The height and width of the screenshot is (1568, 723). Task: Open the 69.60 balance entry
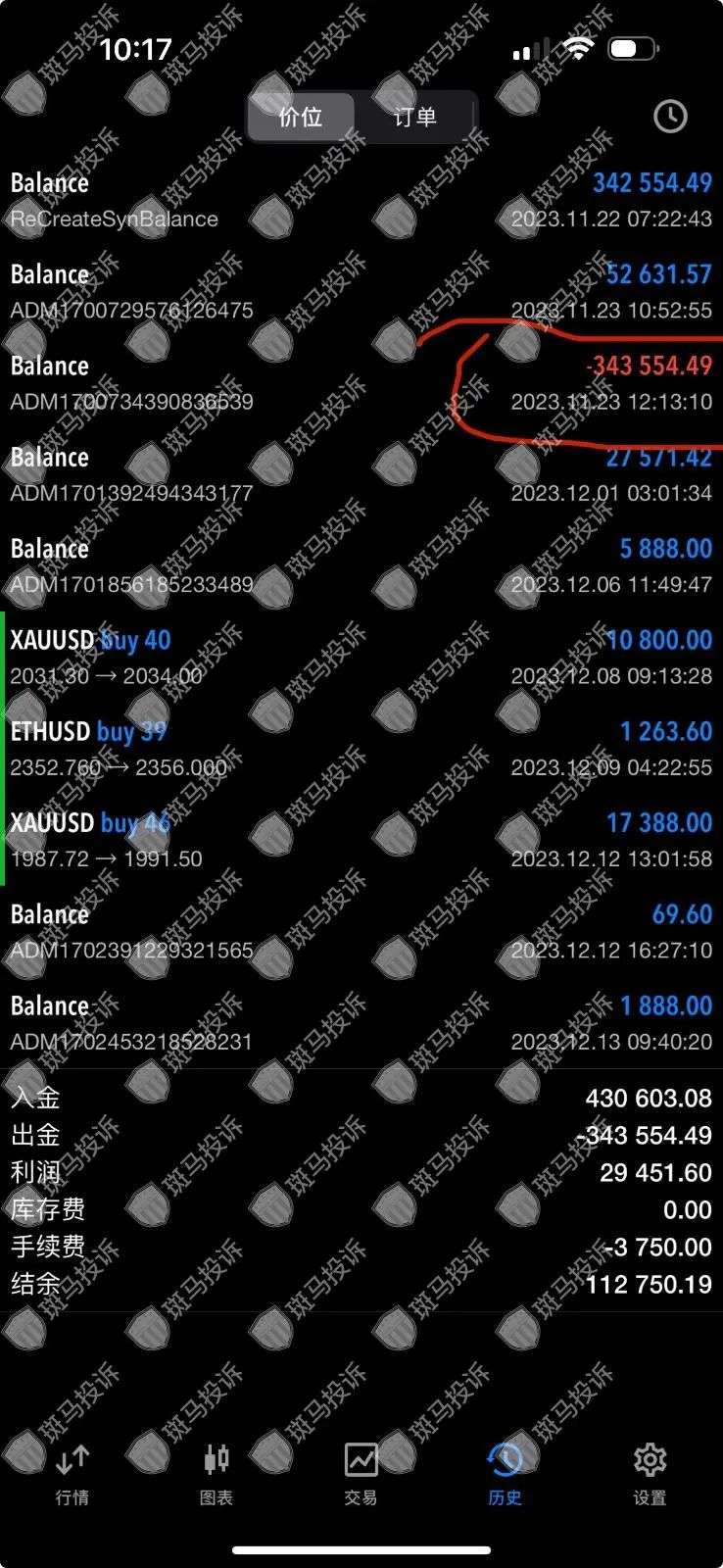coord(361,931)
